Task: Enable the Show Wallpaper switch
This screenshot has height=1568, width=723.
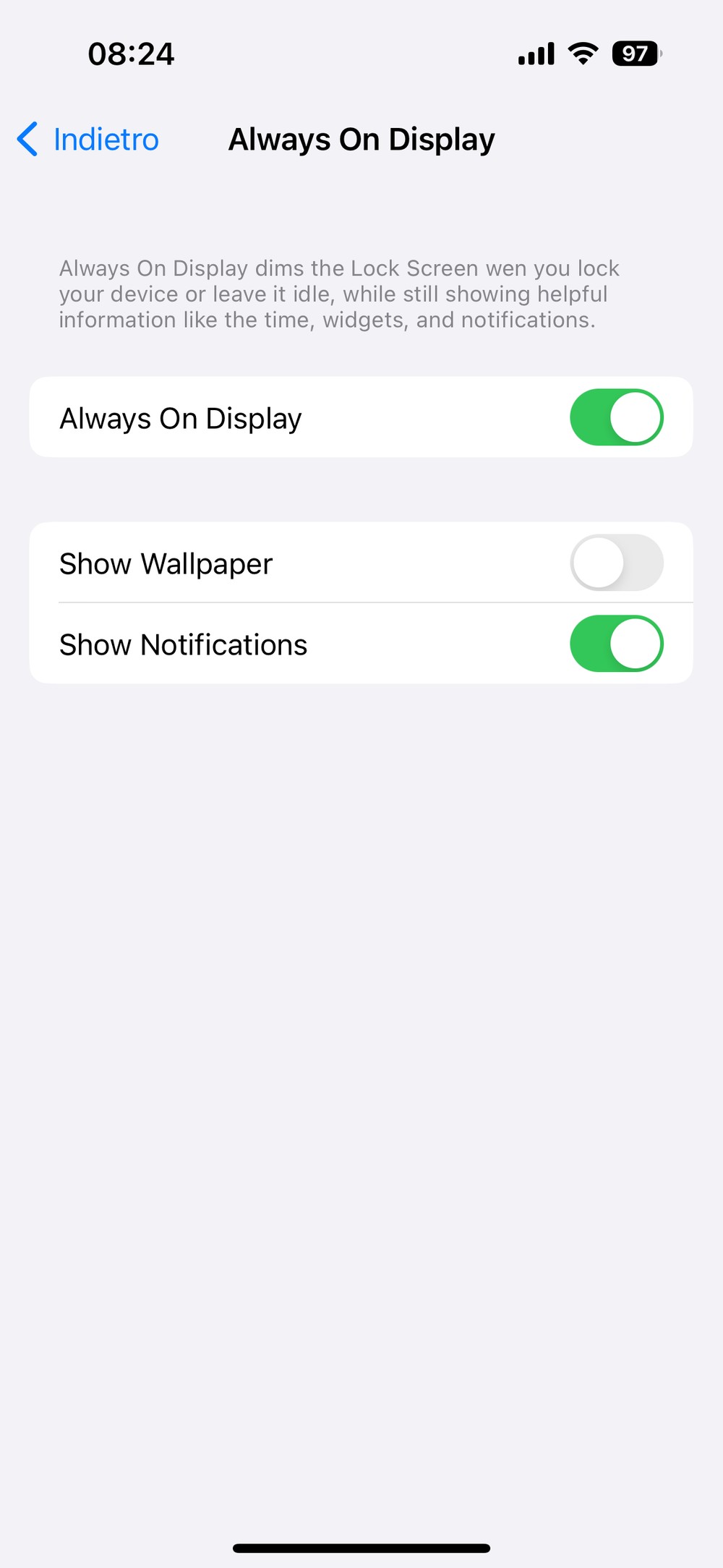Action: point(617,563)
